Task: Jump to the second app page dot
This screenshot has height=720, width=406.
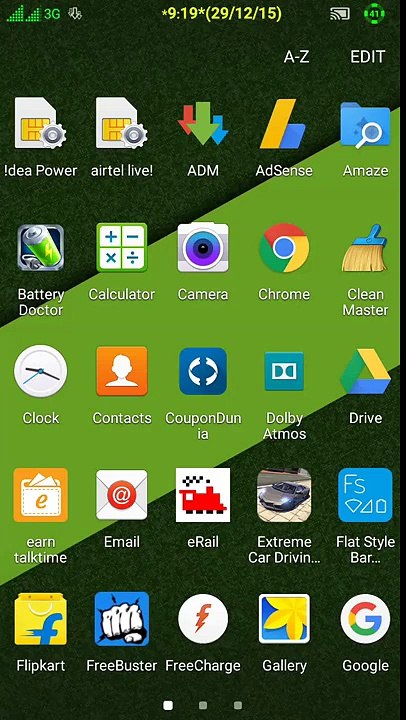Action: click(x=203, y=705)
